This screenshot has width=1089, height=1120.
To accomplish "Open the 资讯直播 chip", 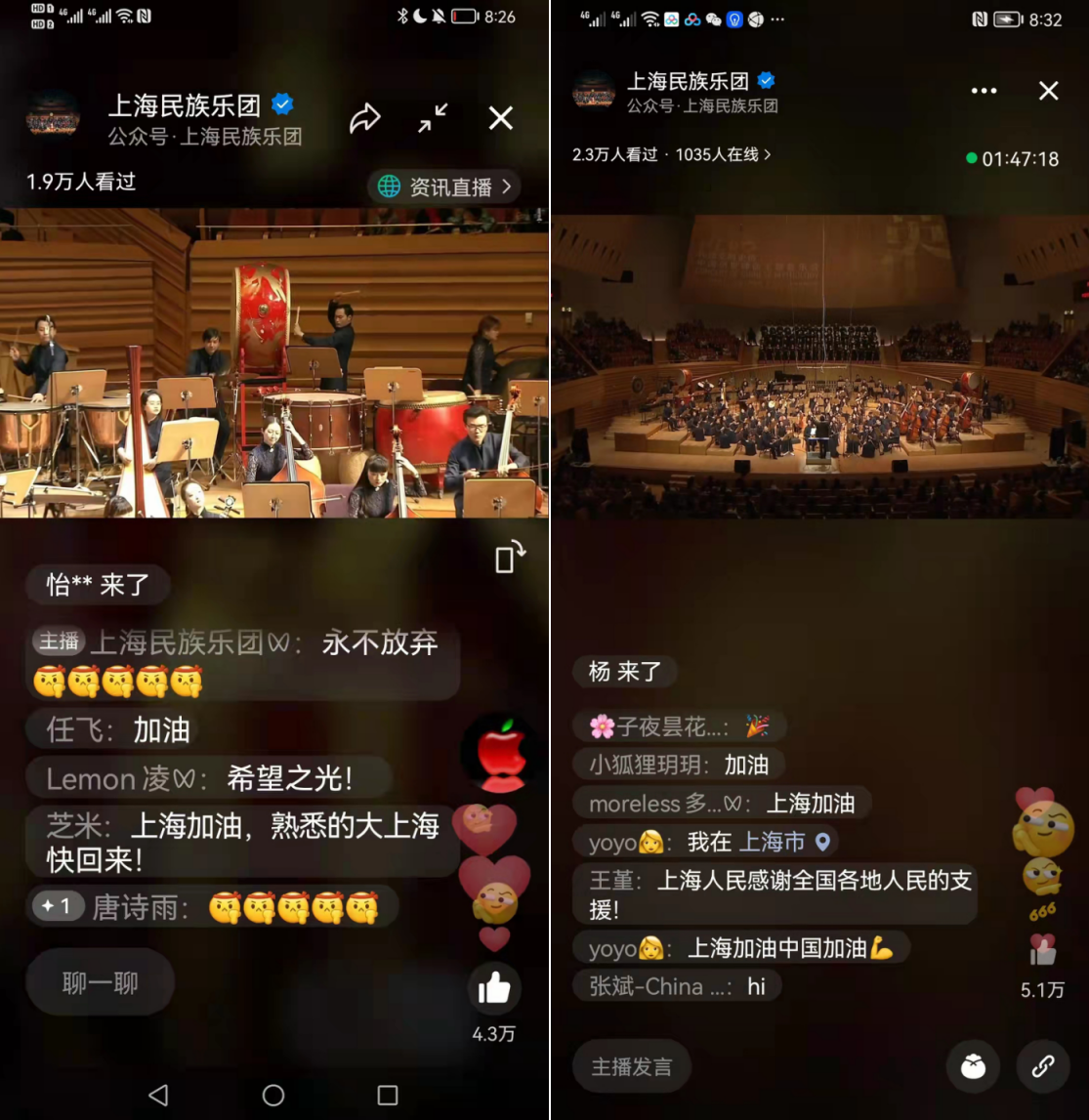I will coord(445,187).
